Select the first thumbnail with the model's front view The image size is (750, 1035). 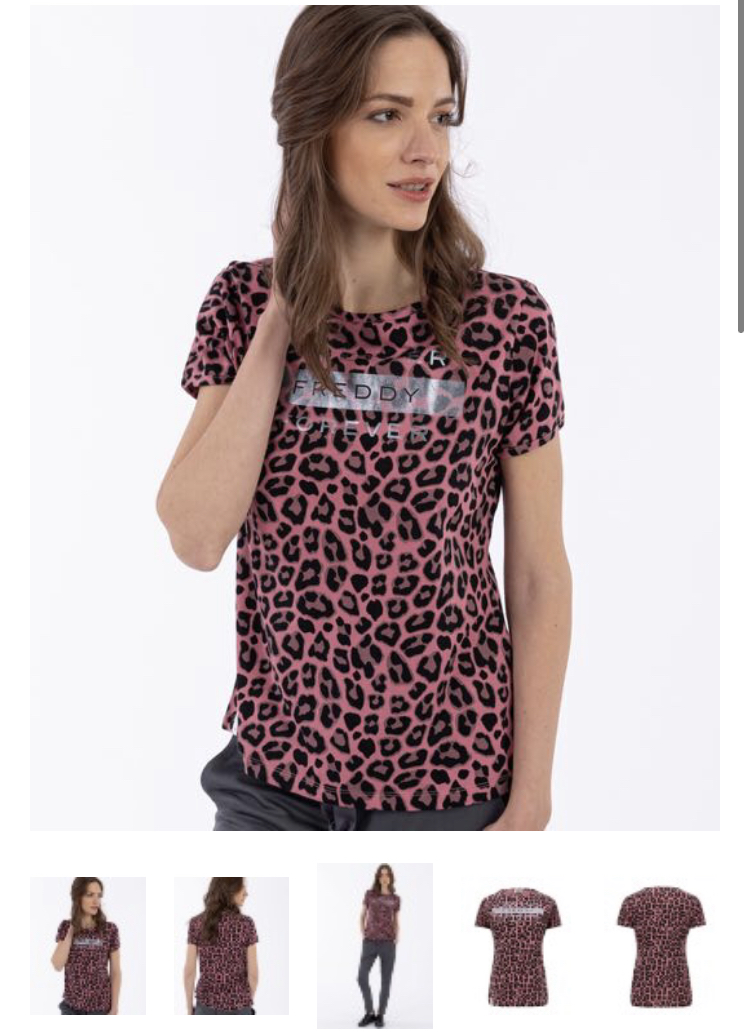click(x=88, y=945)
